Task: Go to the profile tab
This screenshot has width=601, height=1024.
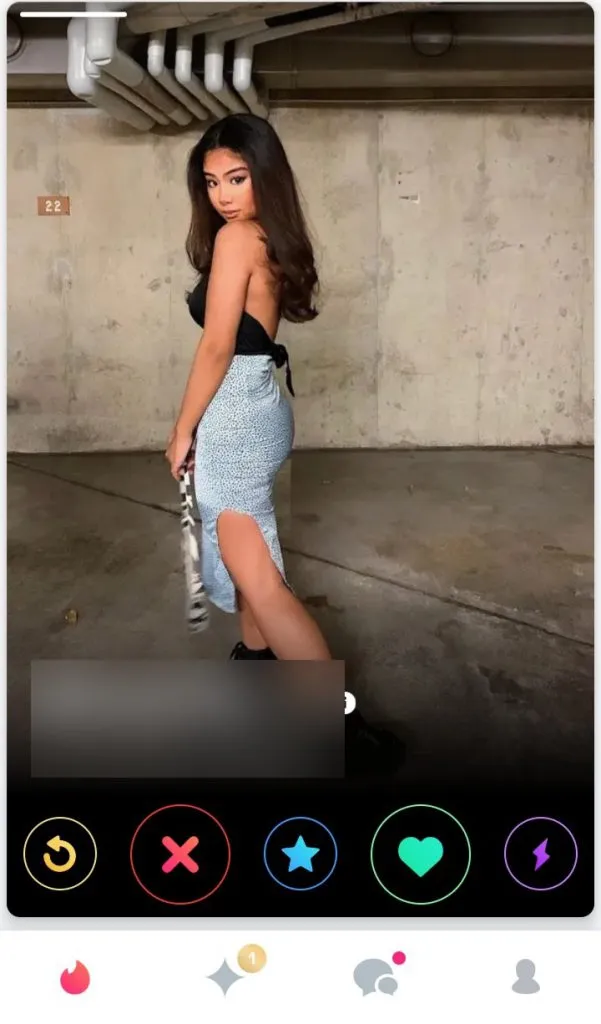Action: pos(526,977)
